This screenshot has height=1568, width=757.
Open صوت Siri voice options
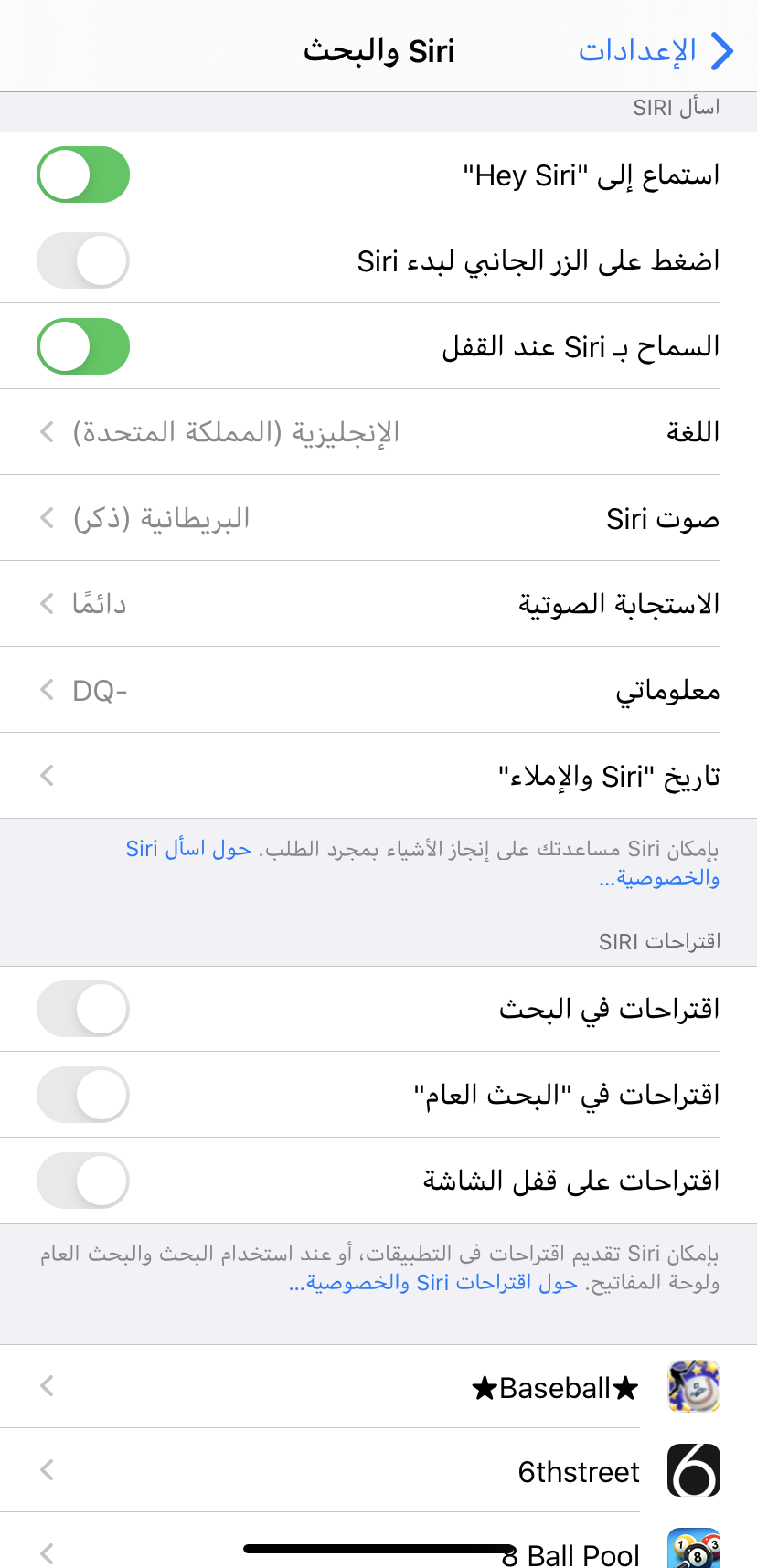(x=378, y=519)
